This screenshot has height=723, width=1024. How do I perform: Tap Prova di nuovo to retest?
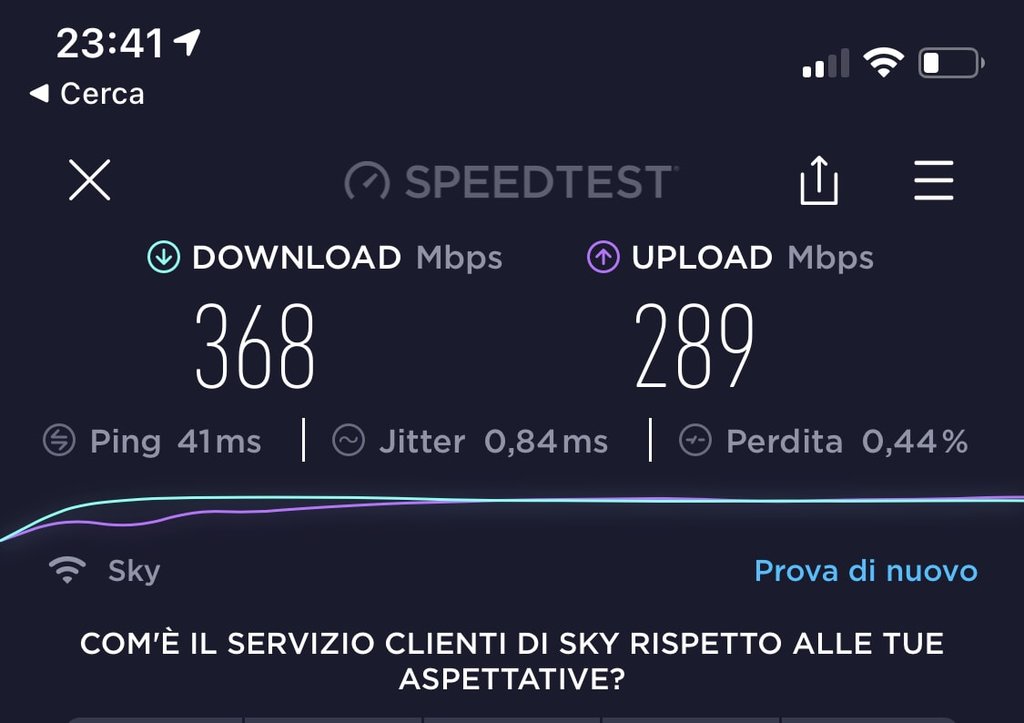tap(865, 571)
